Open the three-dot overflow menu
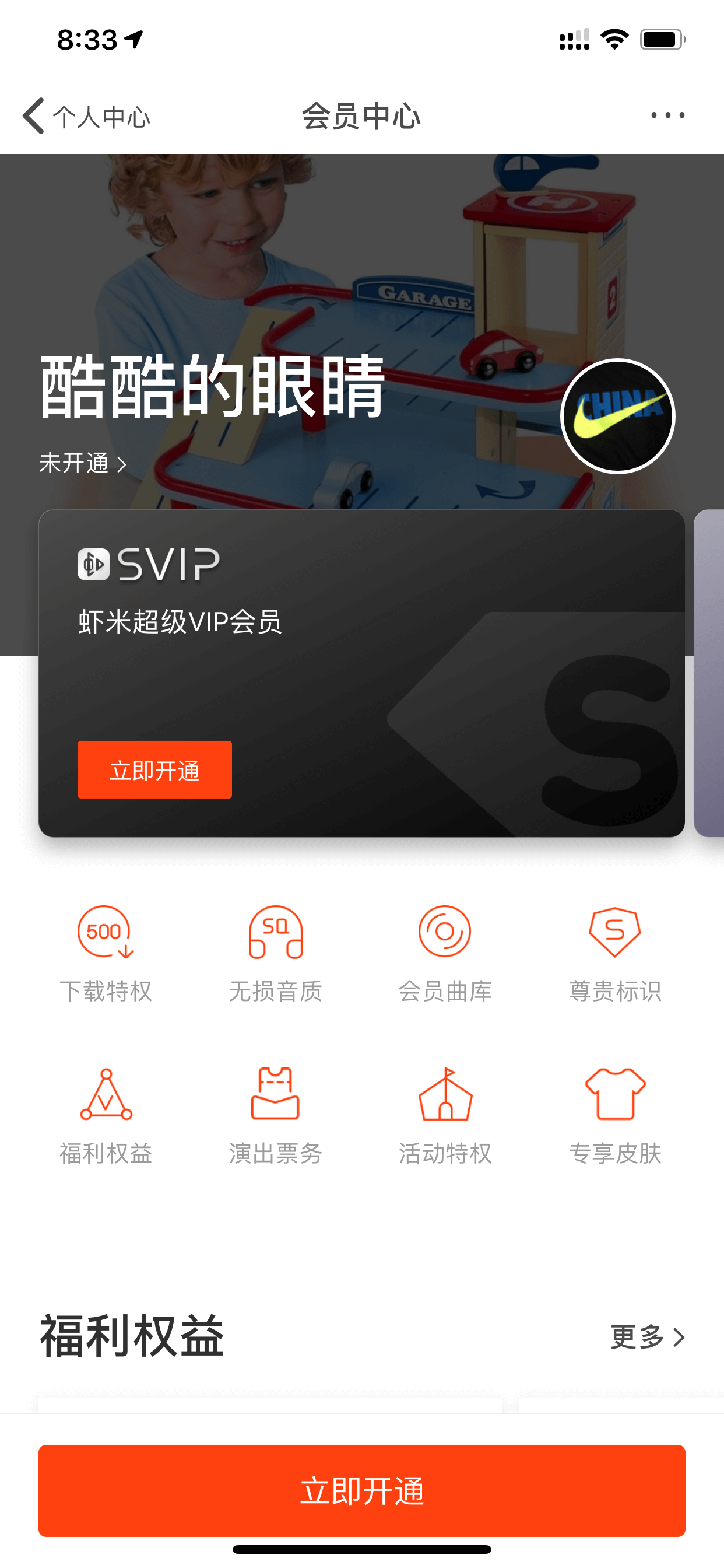The width and height of the screenshot is (724, 1568). point(667,115)
